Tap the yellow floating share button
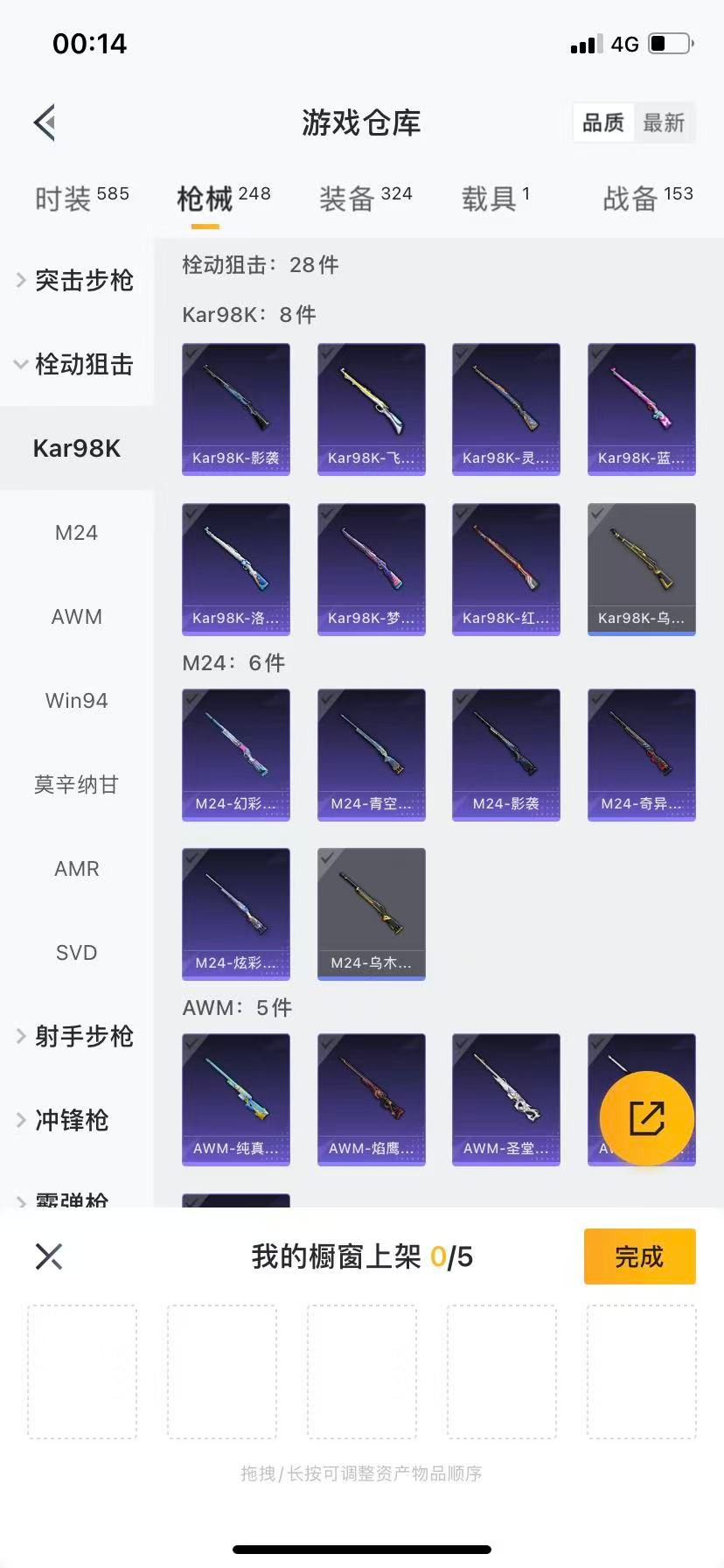The height and width of the screenshot is (1568, 724). [x=647, y=1117]
